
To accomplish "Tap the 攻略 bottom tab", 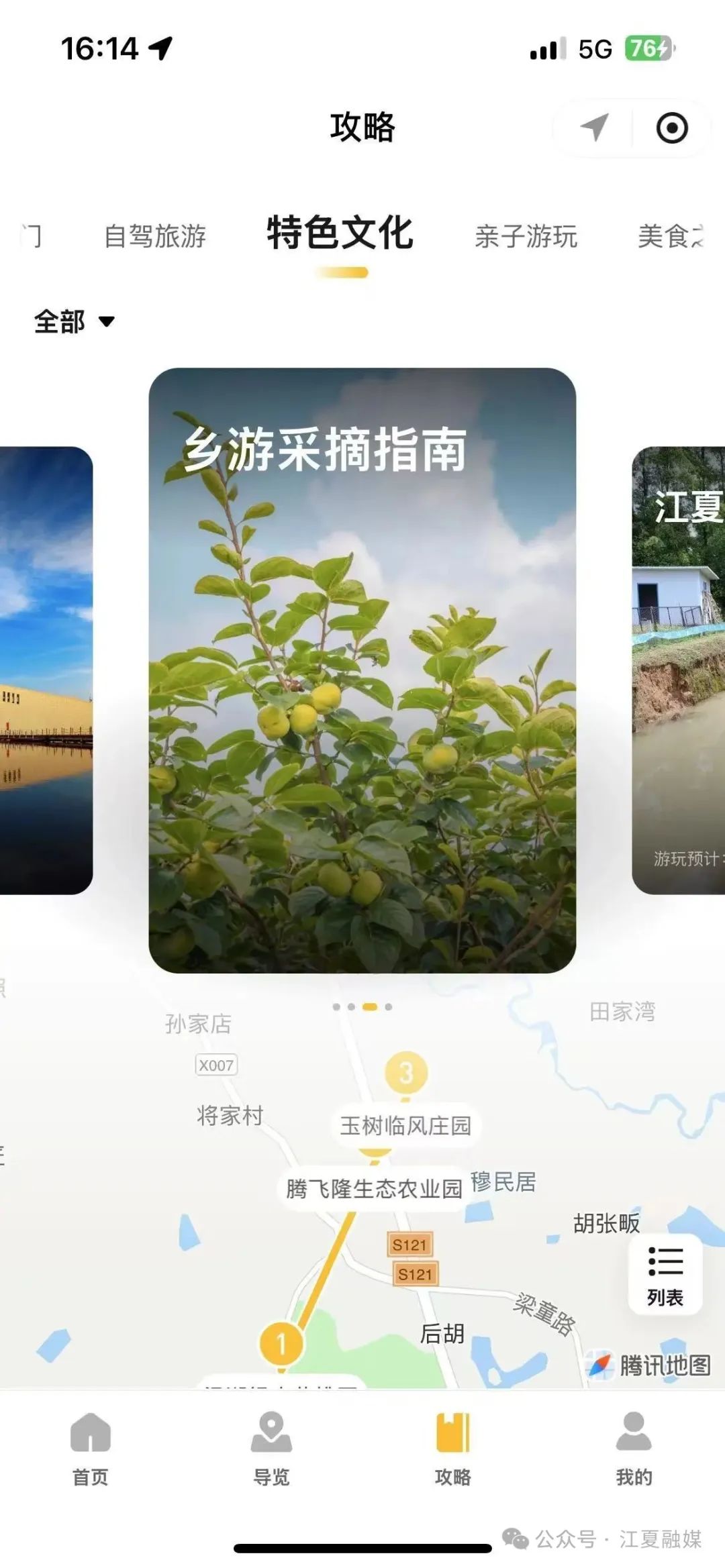I will [x=452, y=1449].
